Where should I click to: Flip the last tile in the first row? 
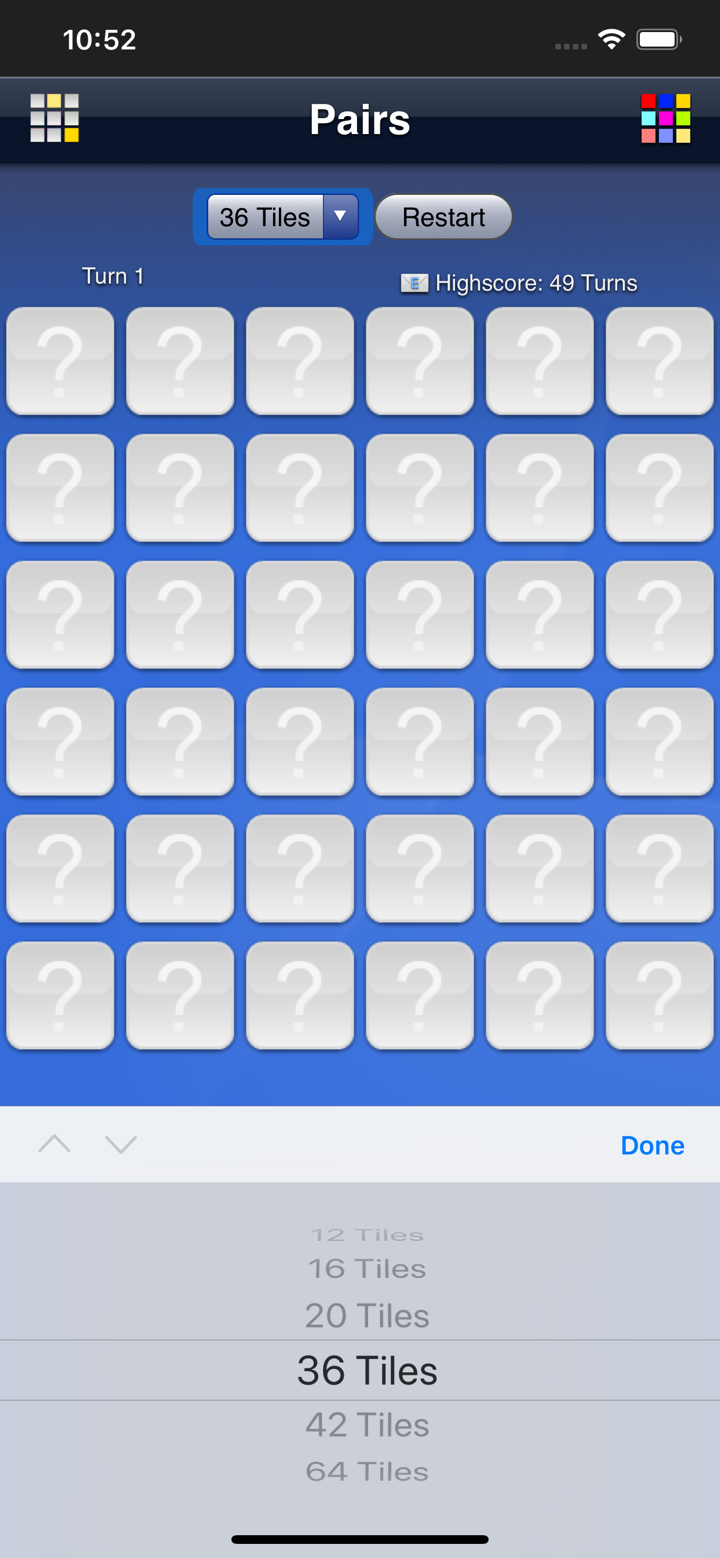[659, 361]
